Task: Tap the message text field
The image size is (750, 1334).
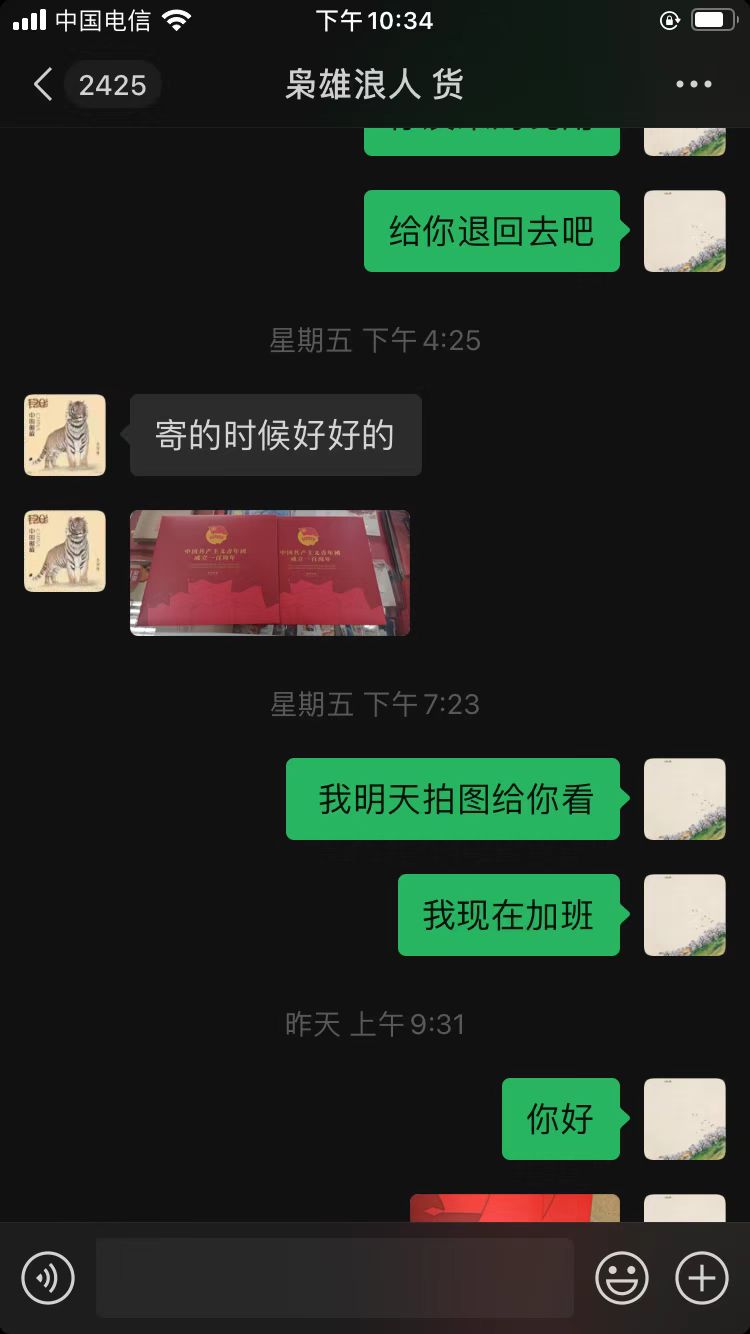Action: (x=335, y=1277)
